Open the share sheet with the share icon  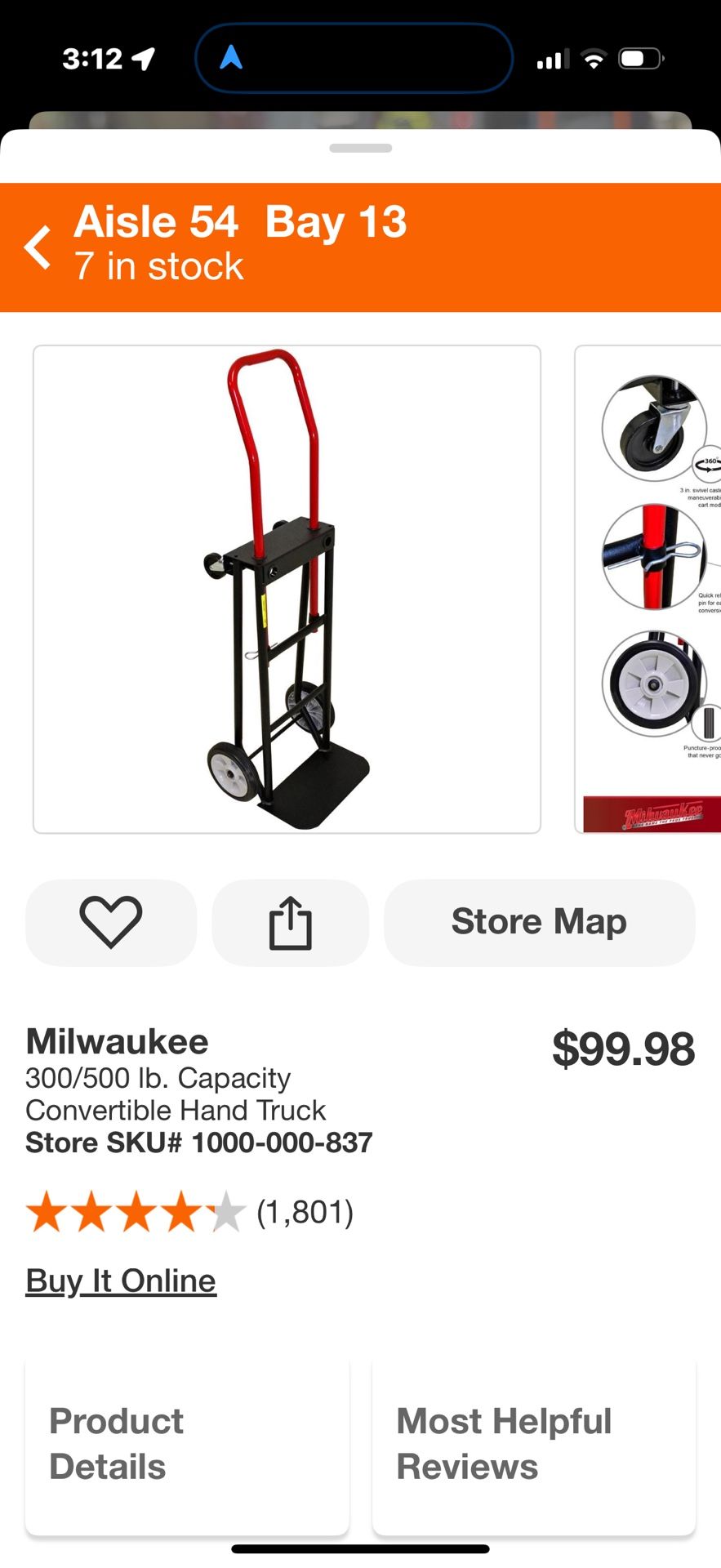click(x=291, y=922)
